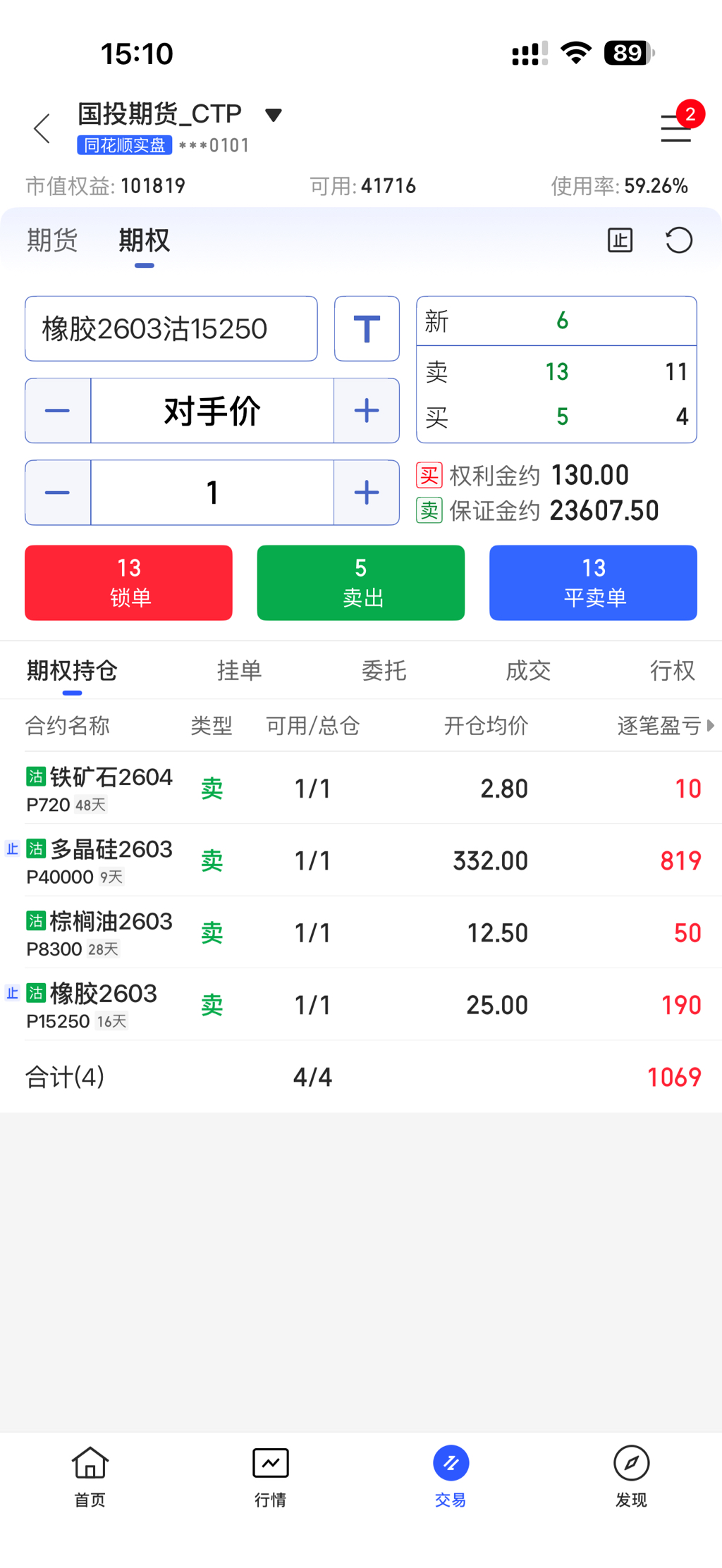Open the 行权 tab
This screenshot has height=1568, width=722.
[672, 670]
